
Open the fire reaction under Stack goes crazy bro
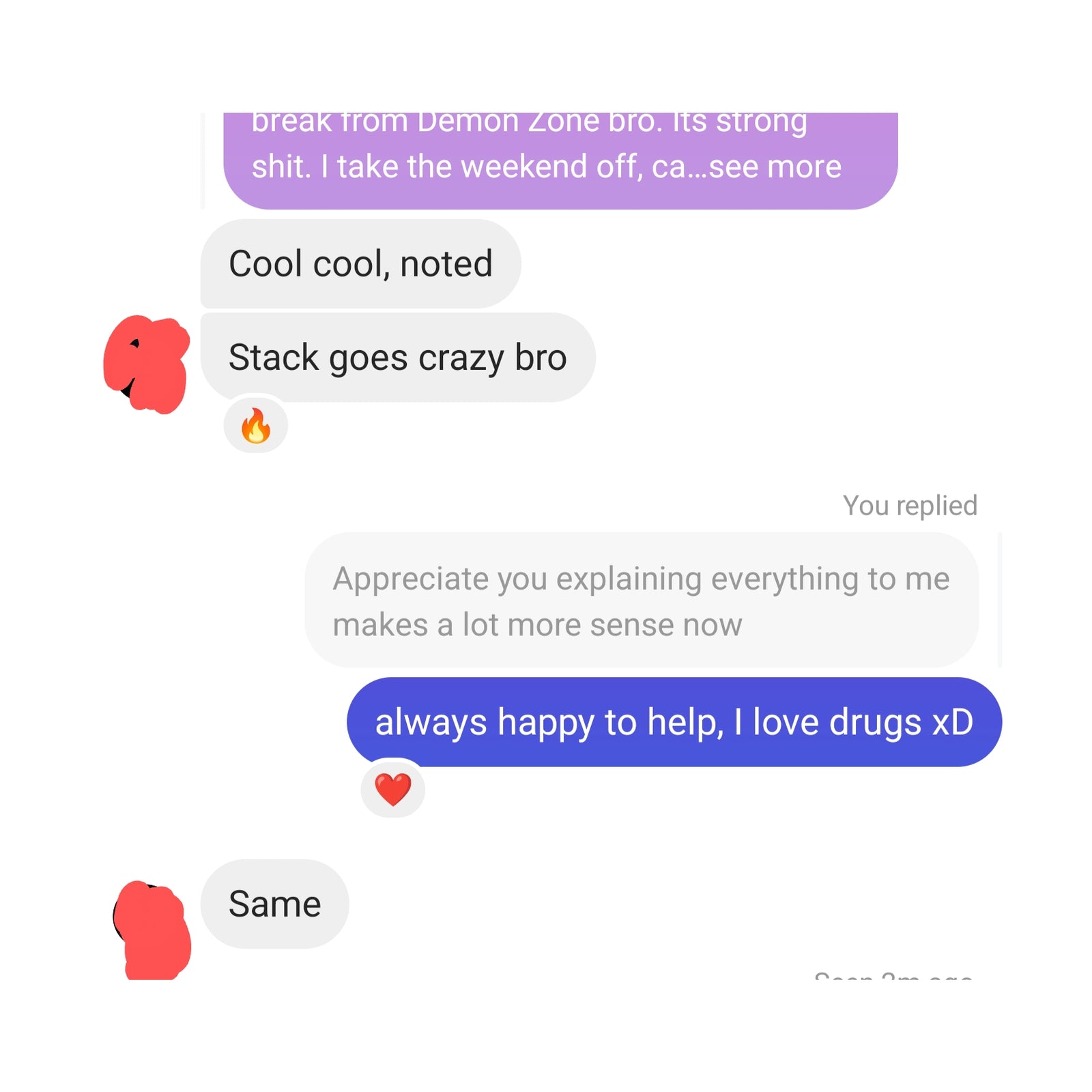pyautogui.click(x=256, y=425)
